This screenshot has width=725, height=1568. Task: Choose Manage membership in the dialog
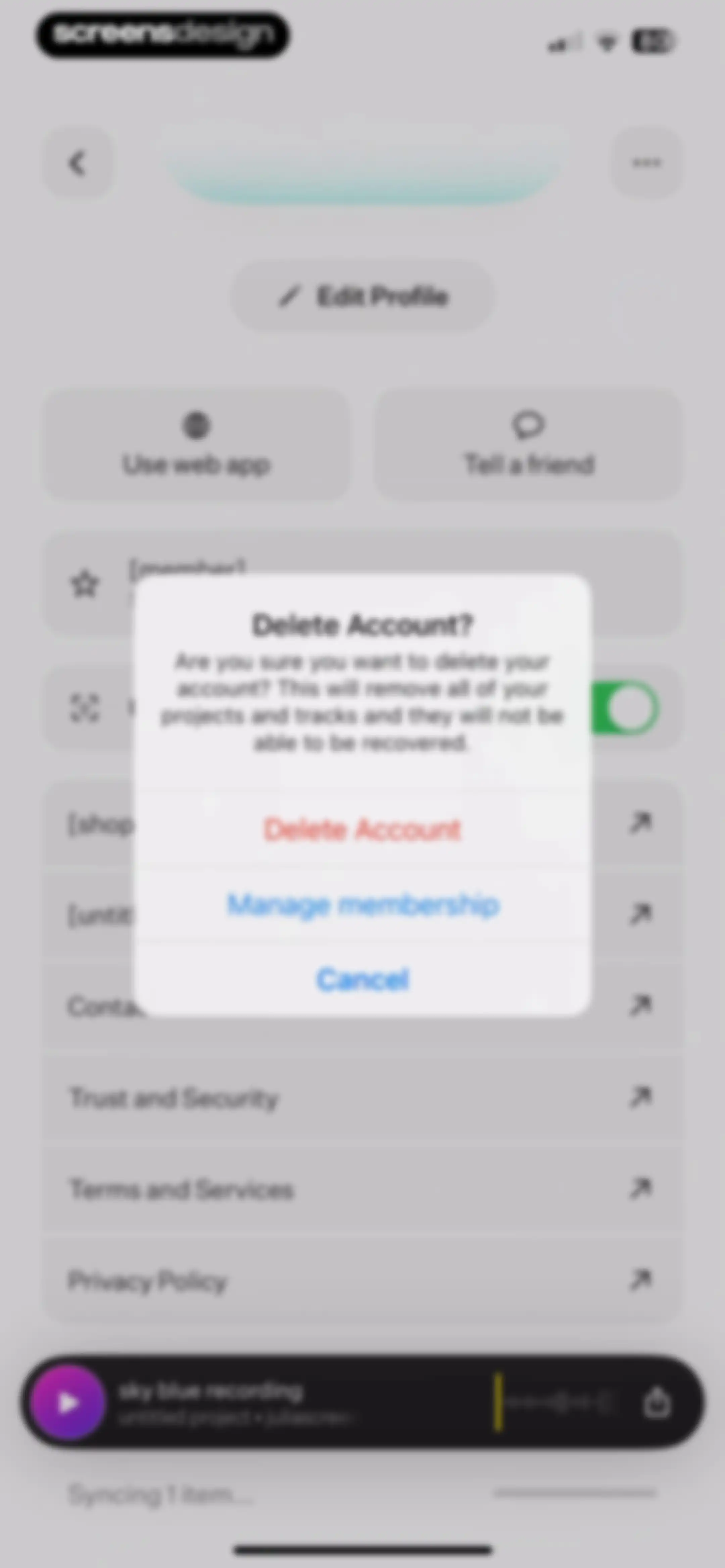click(x=362, y=905)
